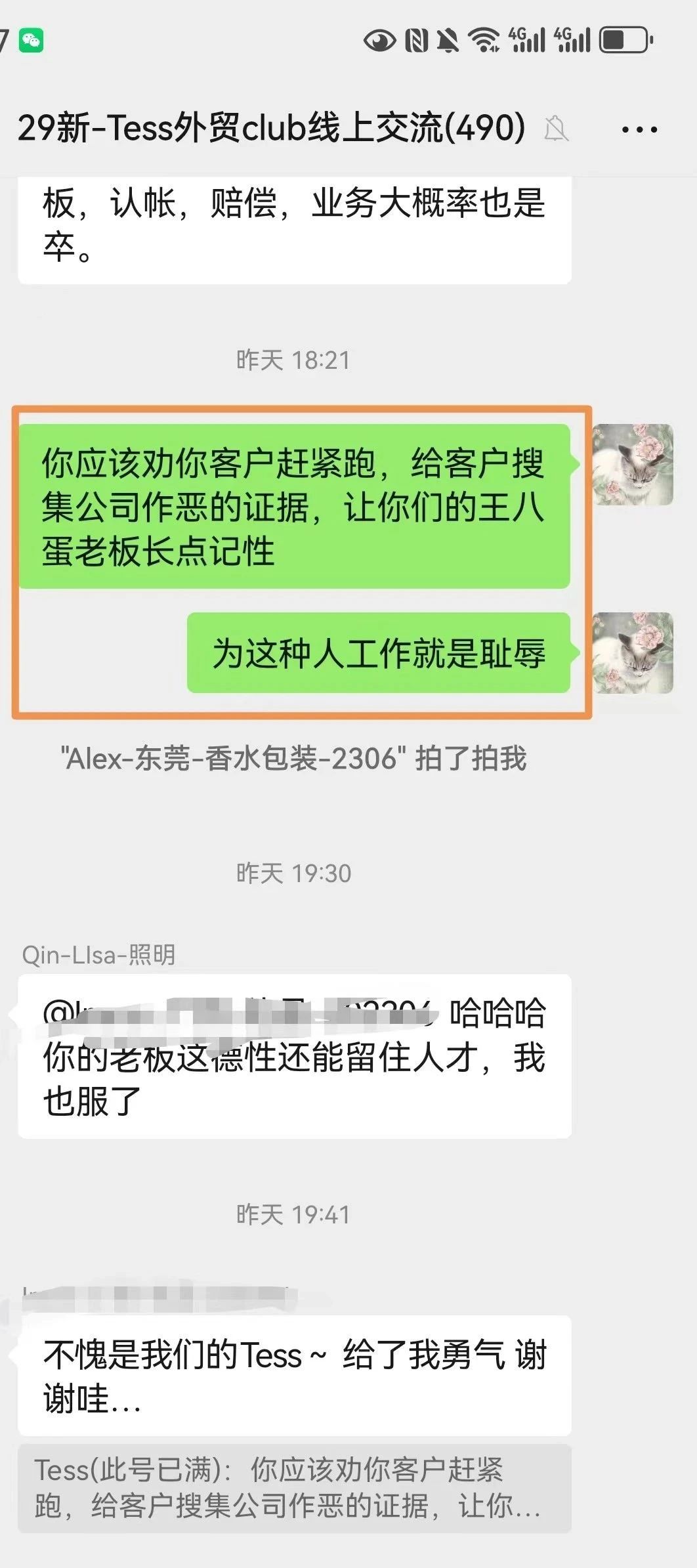The image size is (697, 1568).
Task: Tap the cat avatar beside 为这种人工作就是耻辱
Action: tap(633, 653)
